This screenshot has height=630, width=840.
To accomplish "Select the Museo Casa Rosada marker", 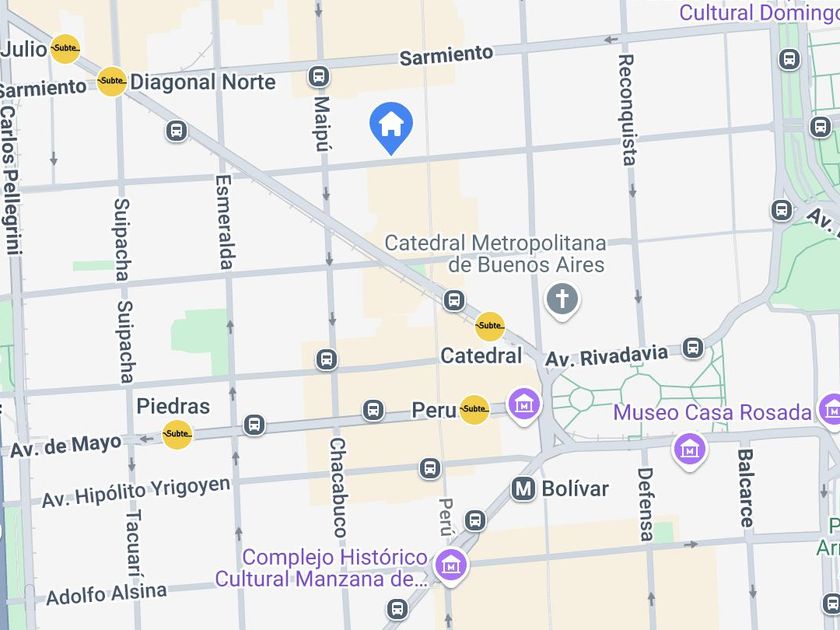I will (689, 447).
